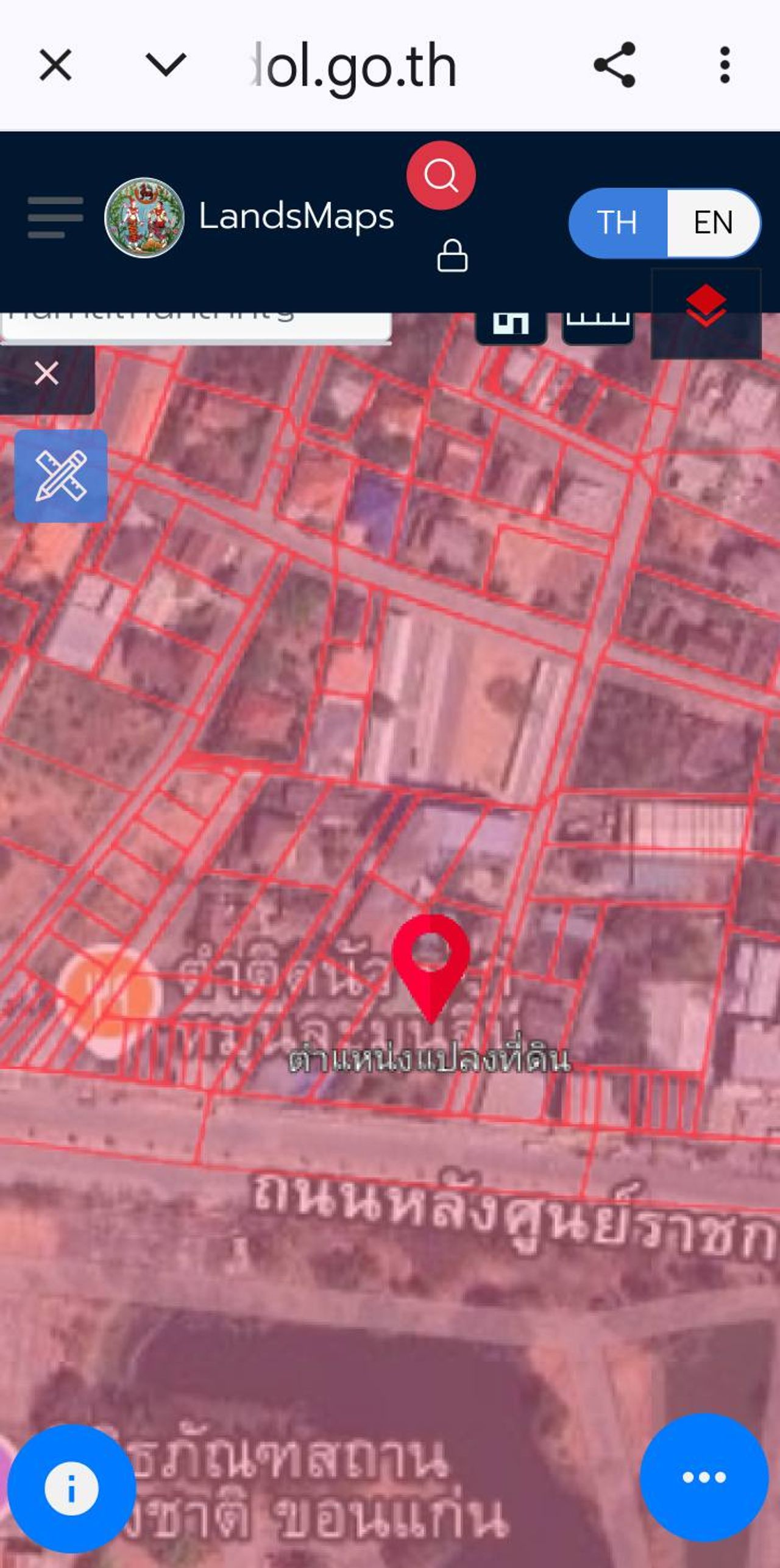Open the blue info button
The width and height of the screenshot is (780, 1568).
pyautogui.click(x=71, y=1489)
